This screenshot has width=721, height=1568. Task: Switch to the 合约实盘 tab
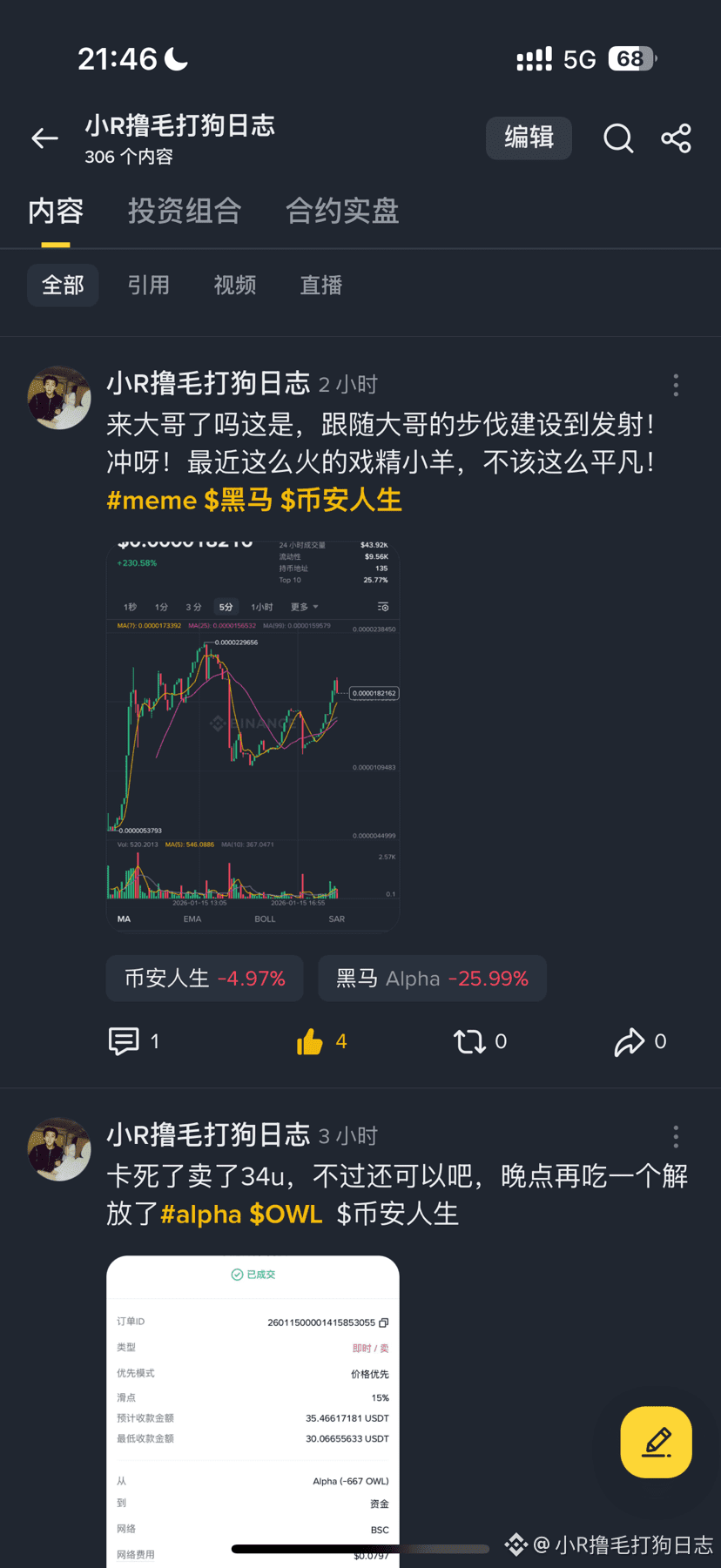(x=342, y=212)
